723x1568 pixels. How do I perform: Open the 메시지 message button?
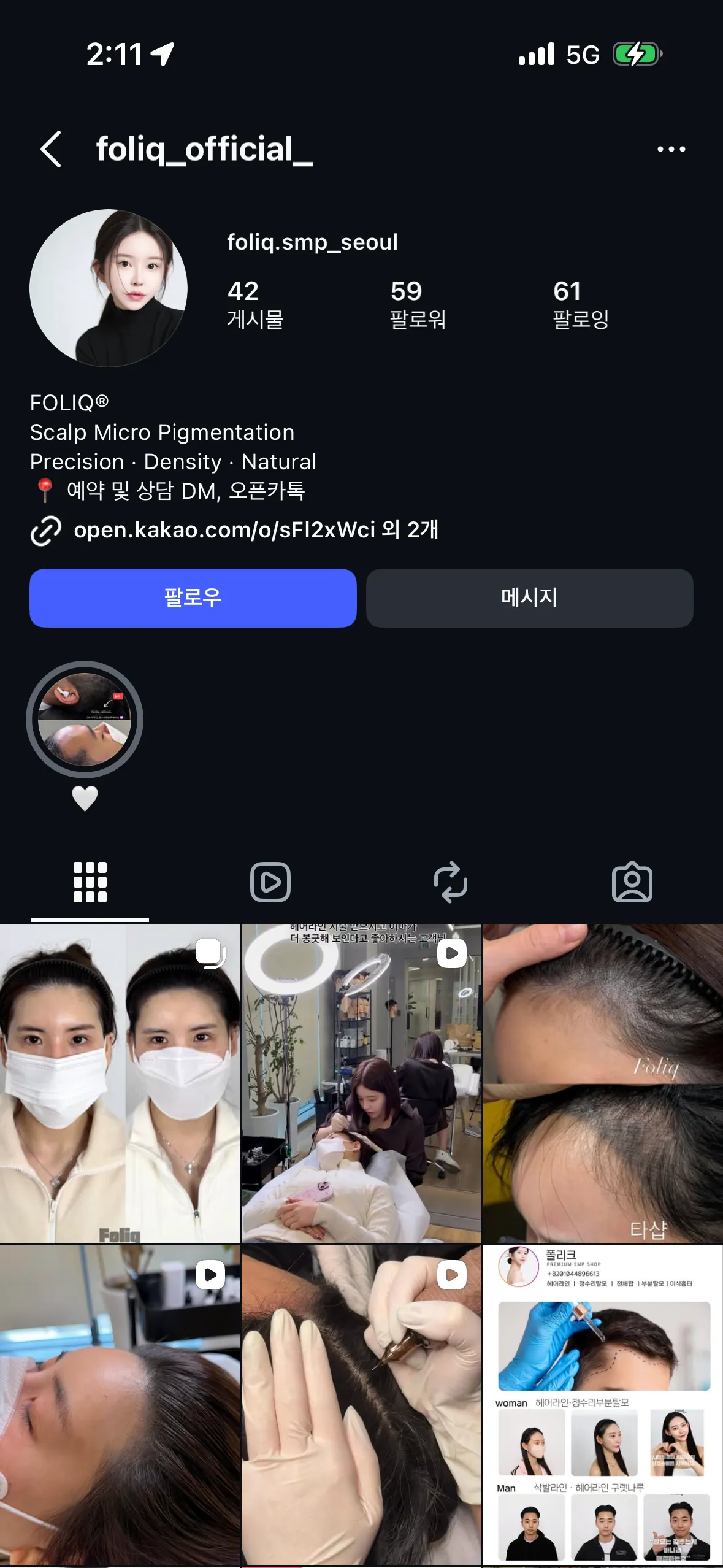[x=529, y=598]
